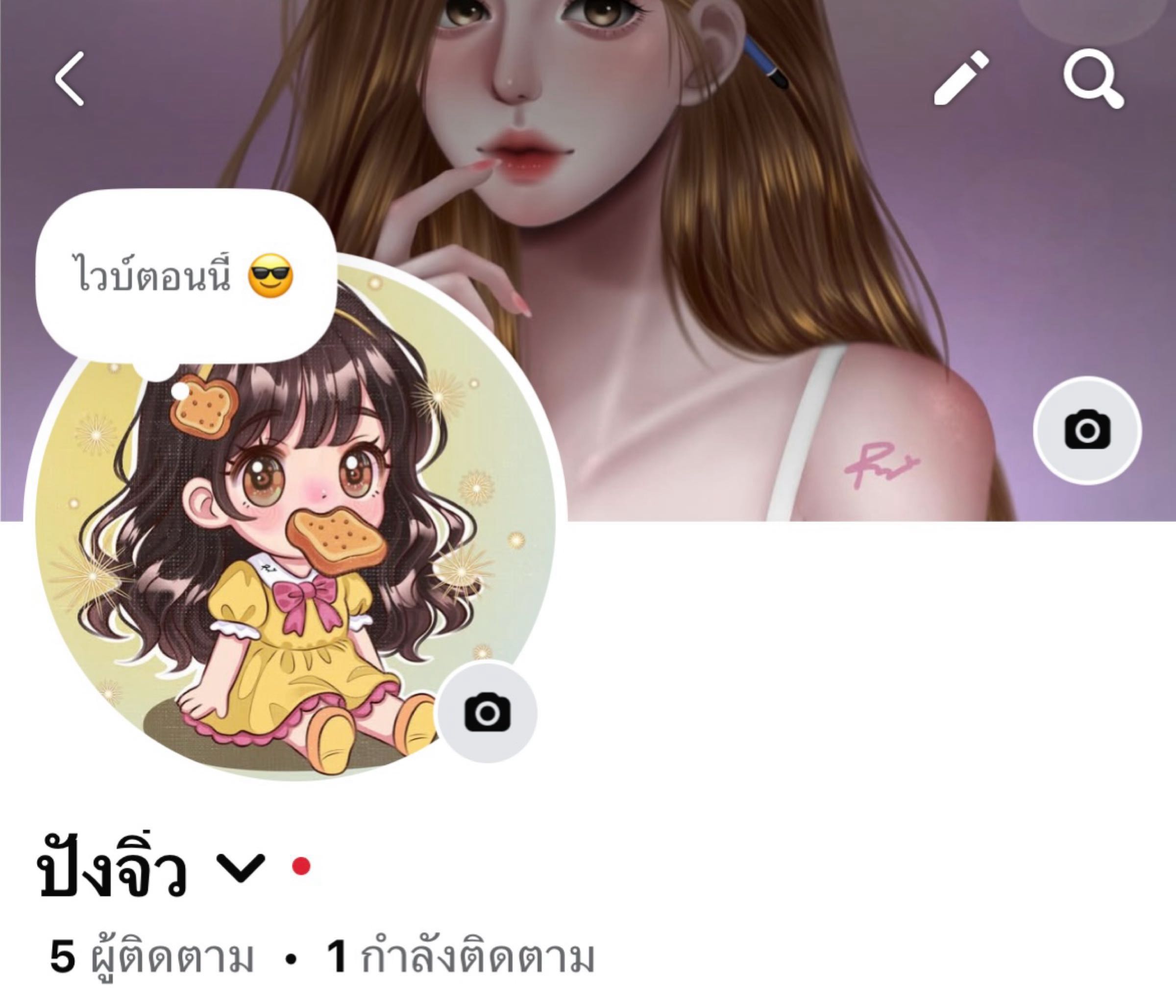
Task: Change the cover photo via camera button
Action: point(1087,430)
